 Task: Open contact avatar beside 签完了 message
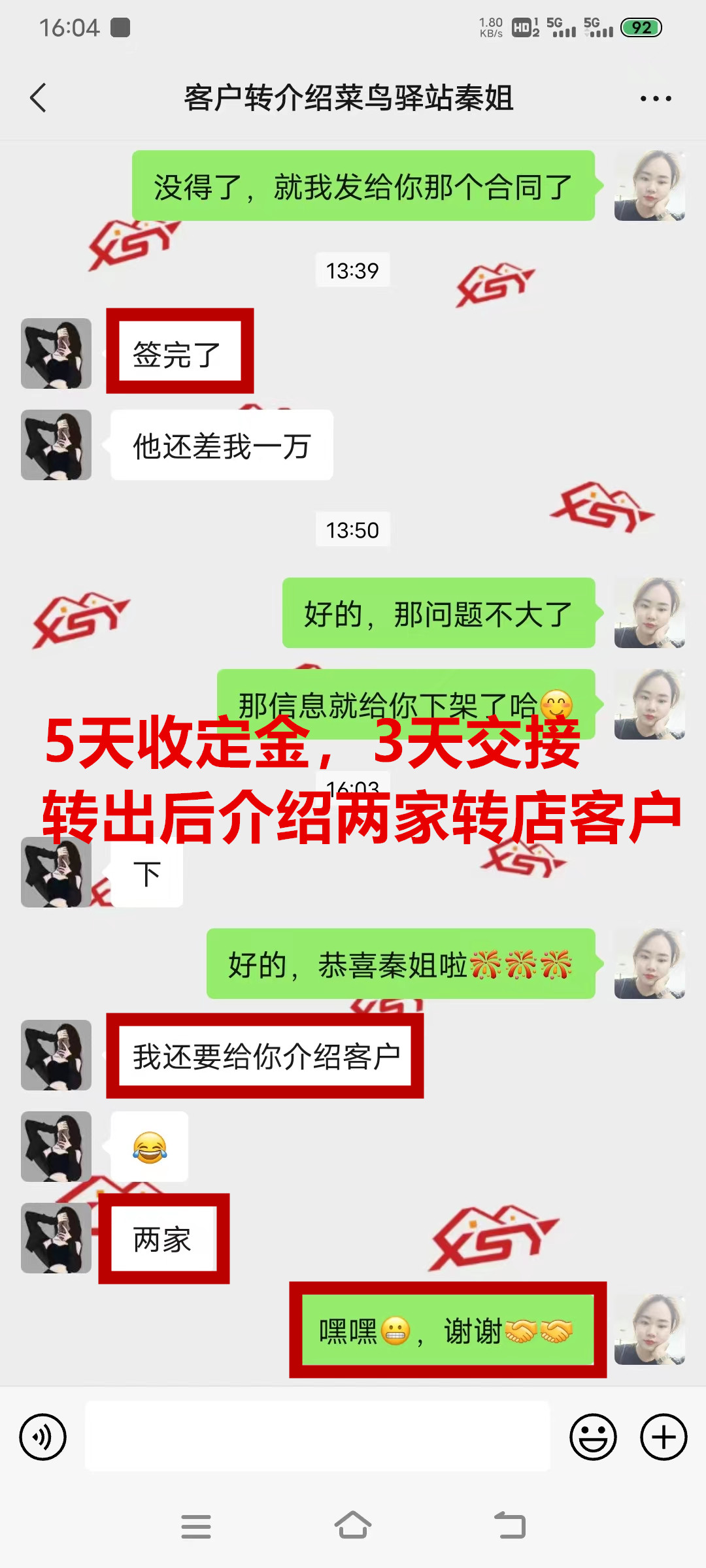[x=56, y=353]
